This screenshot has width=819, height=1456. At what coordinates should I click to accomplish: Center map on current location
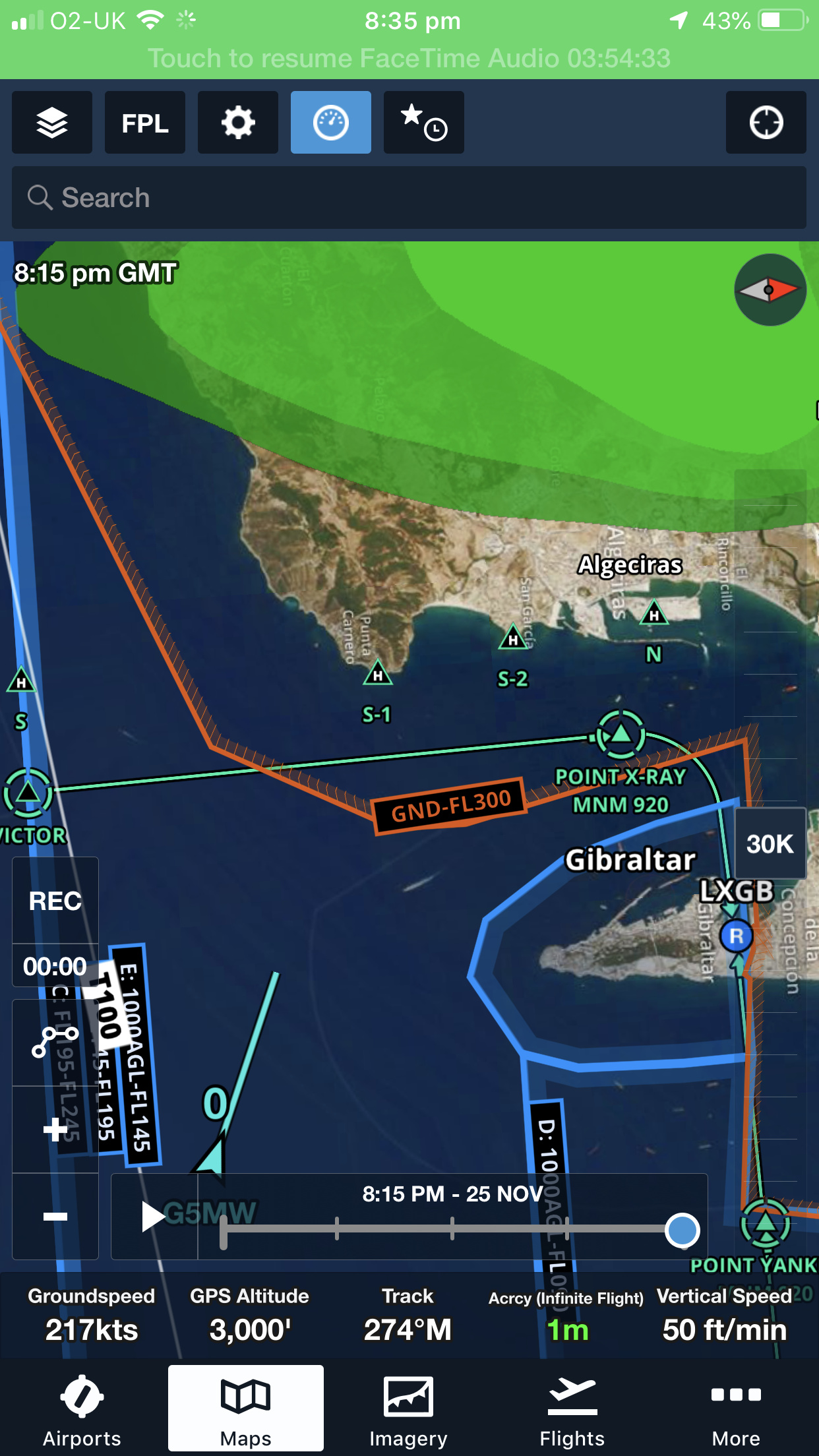[x=766, y=123]
